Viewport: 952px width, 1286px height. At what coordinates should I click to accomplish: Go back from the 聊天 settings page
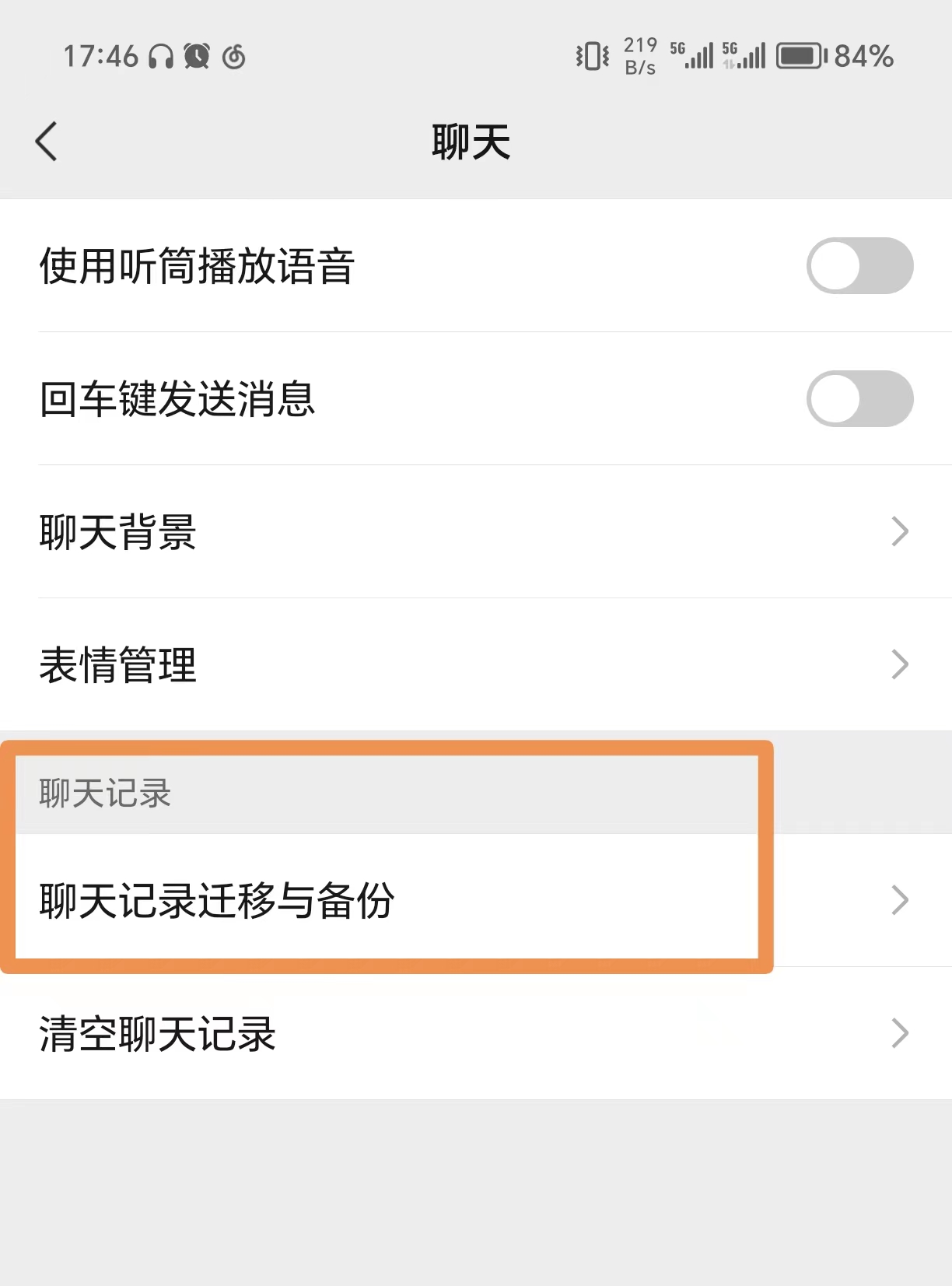pos(47,142)
